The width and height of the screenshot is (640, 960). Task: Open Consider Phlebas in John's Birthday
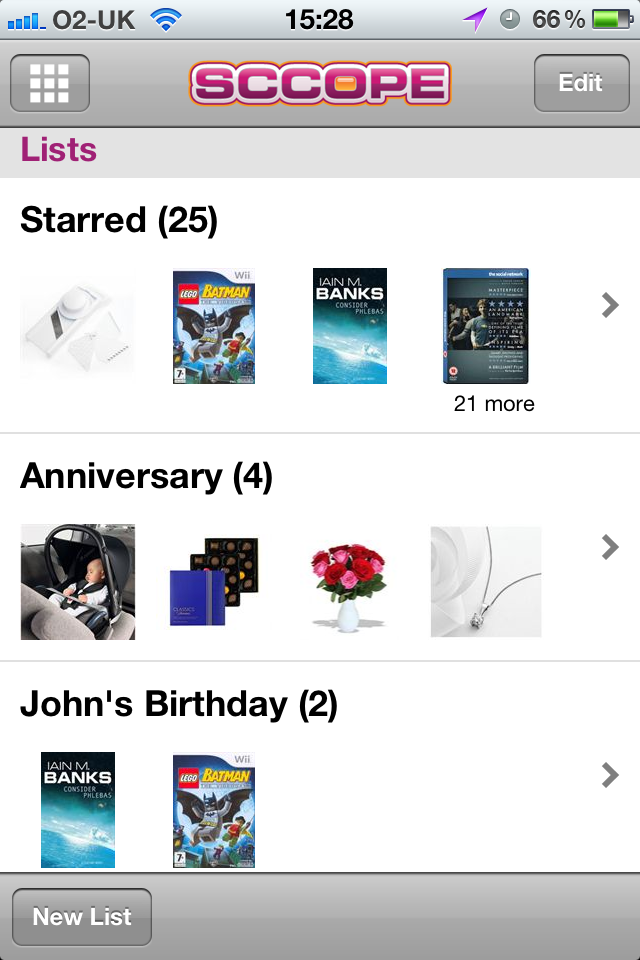(x=78, y=810)
